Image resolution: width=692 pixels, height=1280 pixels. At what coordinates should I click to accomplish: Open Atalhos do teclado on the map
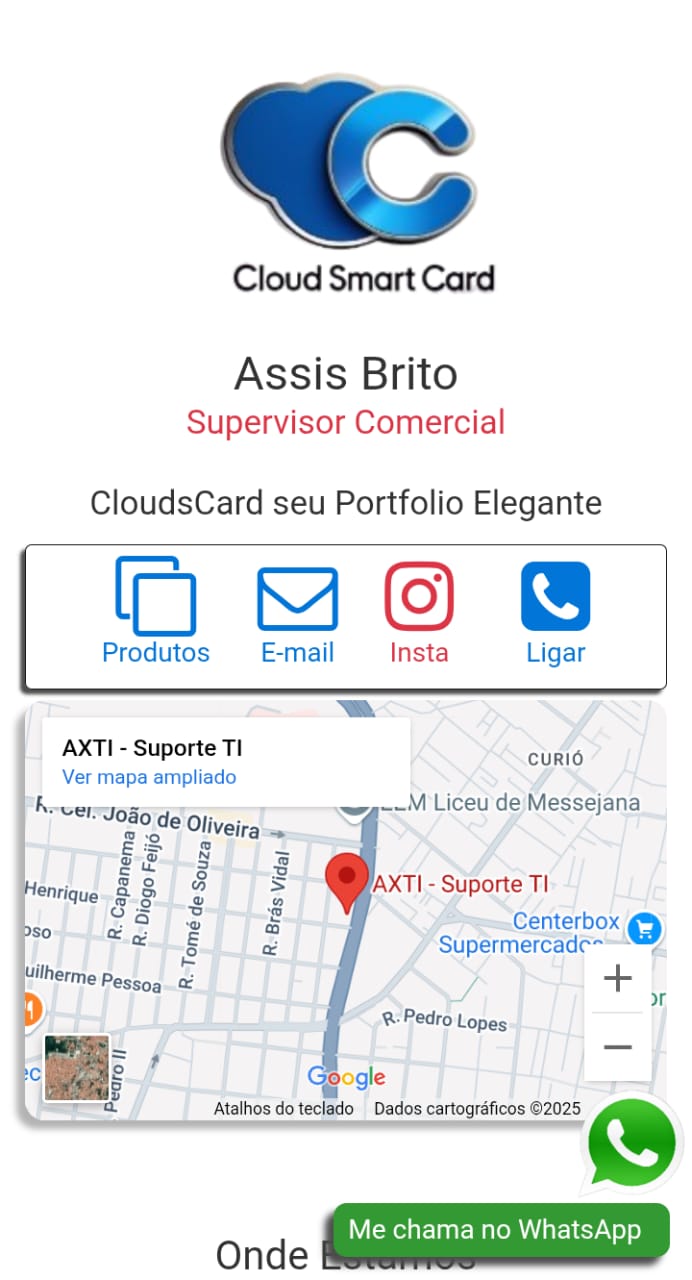[x=283, y=1108]
